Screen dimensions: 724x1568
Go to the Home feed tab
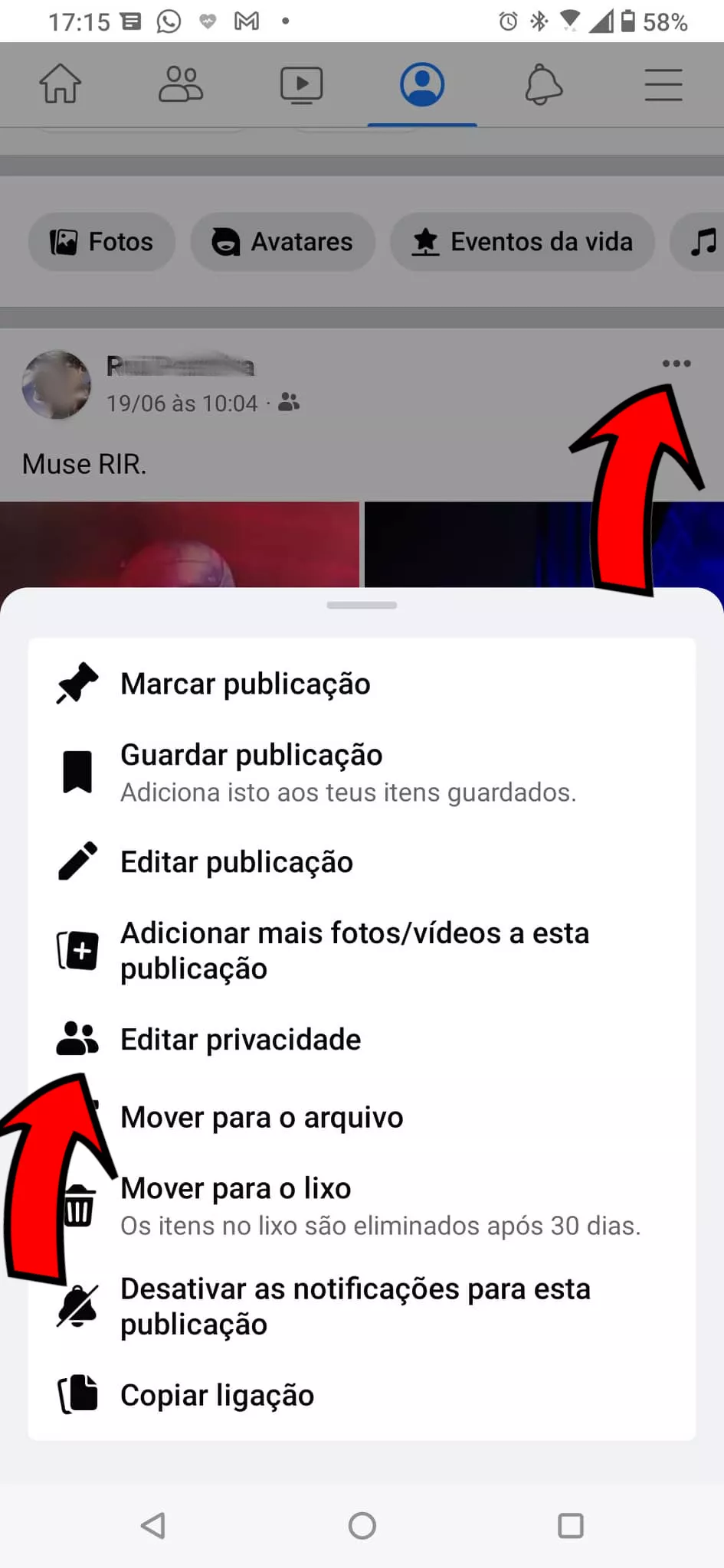click(x=61, y=84)
